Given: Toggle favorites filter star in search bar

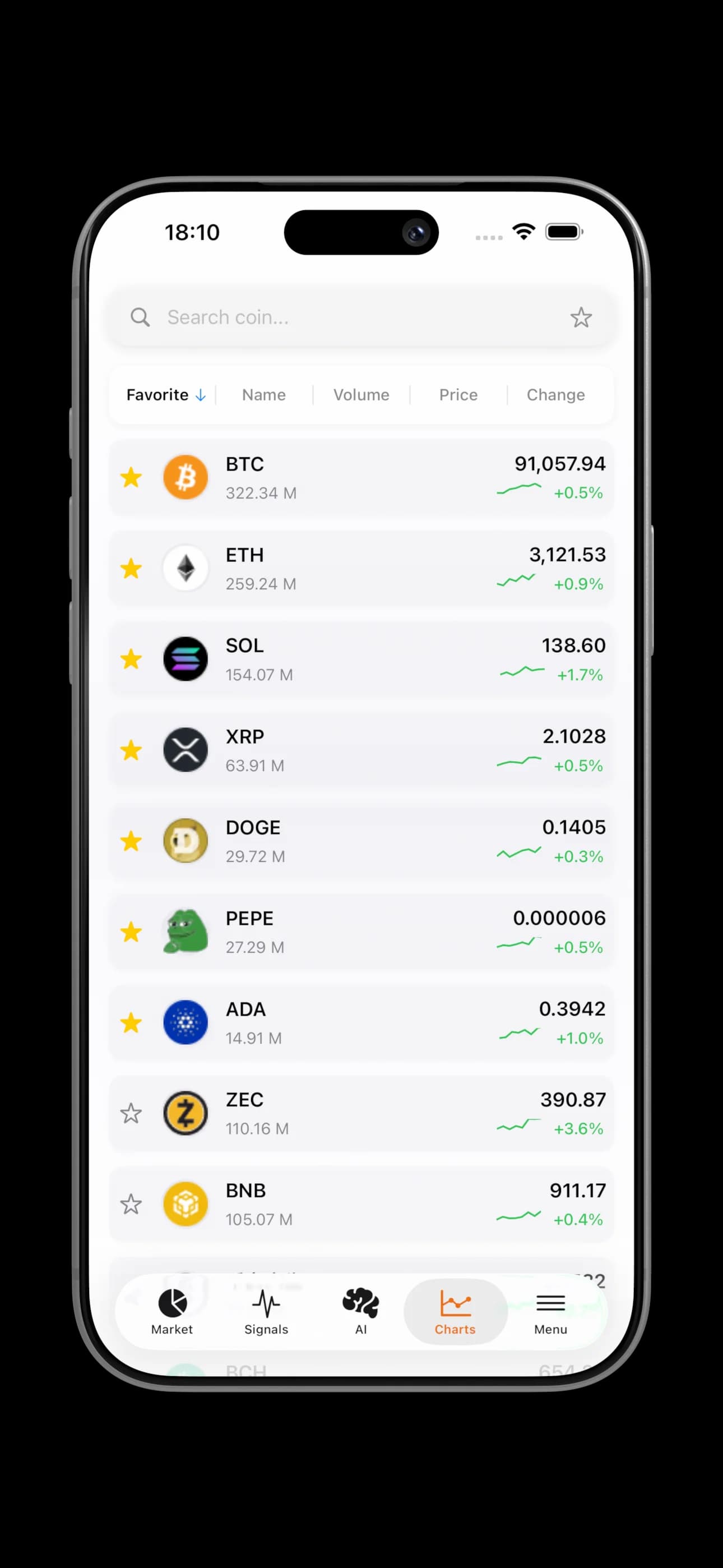Looking at the screenshot, I should coord(581,317).
